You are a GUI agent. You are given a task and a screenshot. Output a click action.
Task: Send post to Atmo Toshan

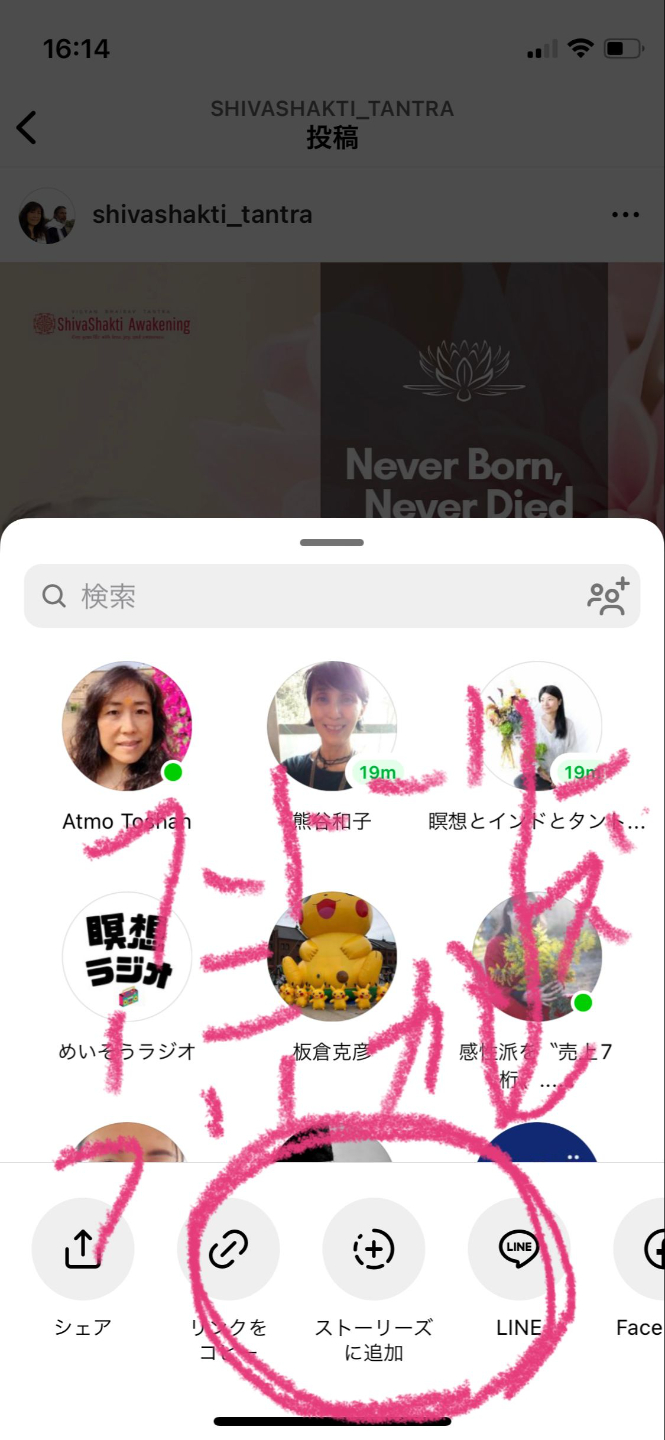(127, 726)
